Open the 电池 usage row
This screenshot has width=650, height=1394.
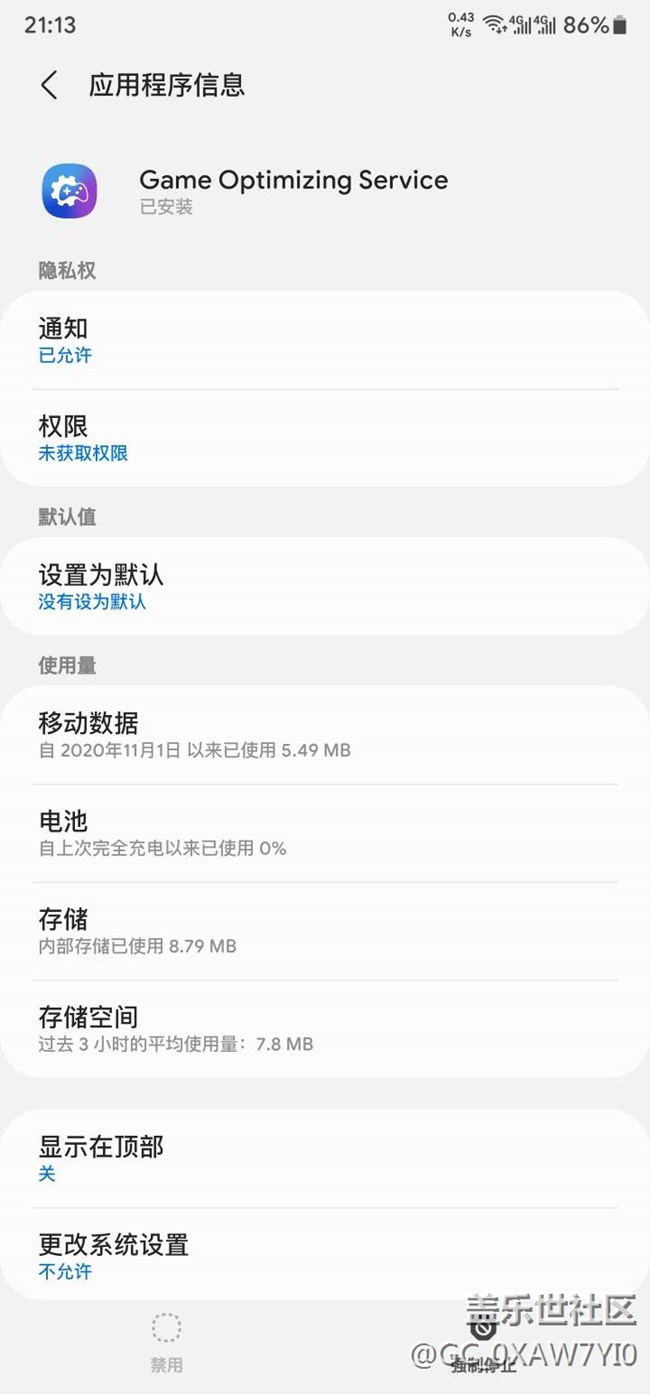(x=324, y=832)
